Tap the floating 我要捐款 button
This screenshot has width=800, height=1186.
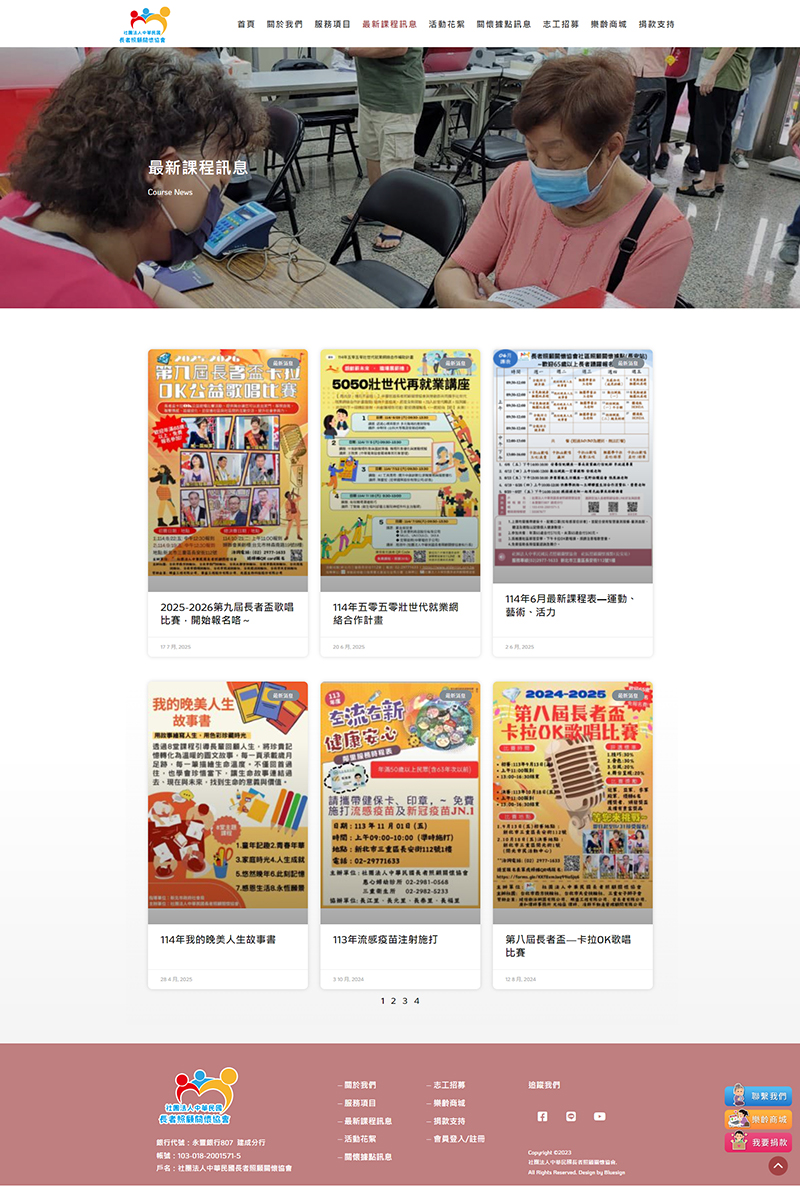[758, 1142]
